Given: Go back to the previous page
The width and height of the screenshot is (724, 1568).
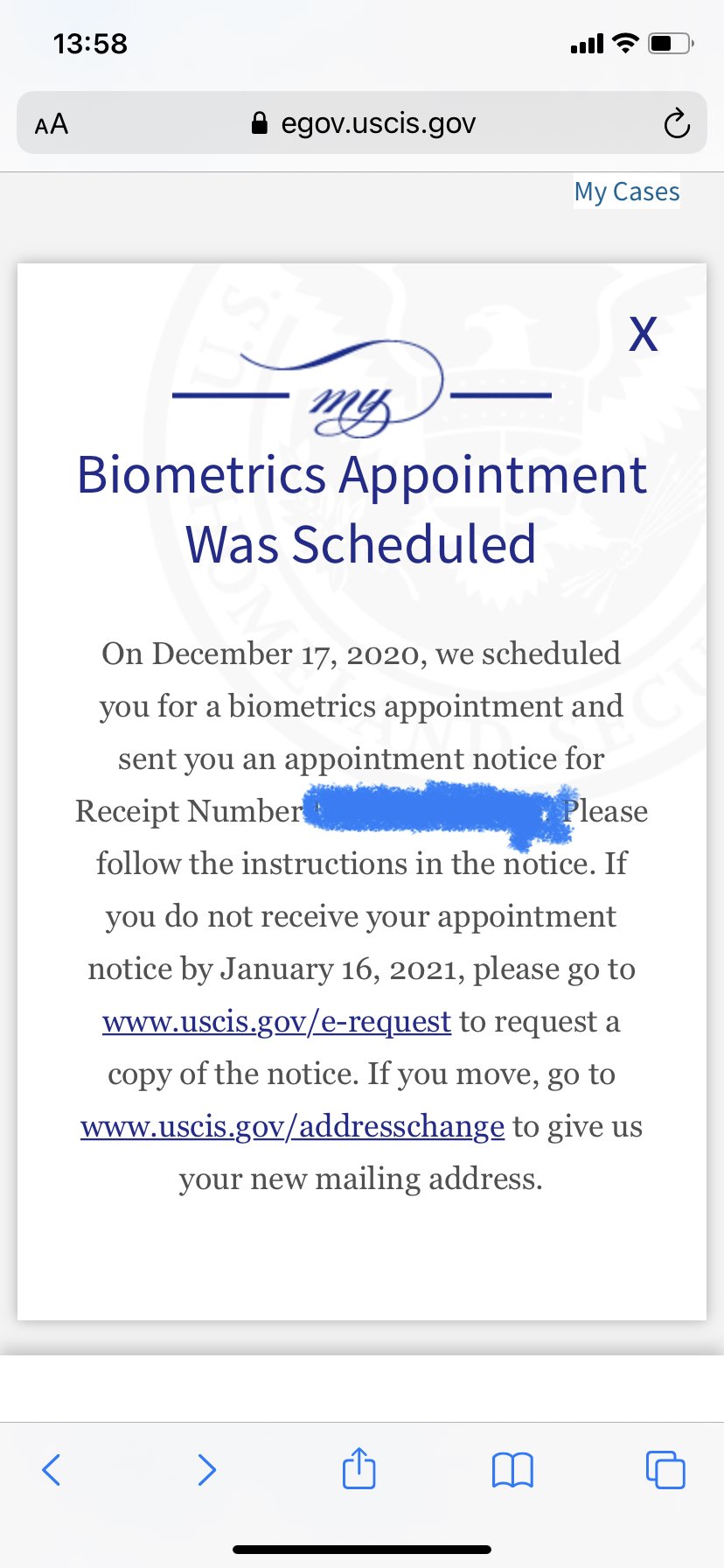Looking at the screenshot, I should click(52, 1469).
